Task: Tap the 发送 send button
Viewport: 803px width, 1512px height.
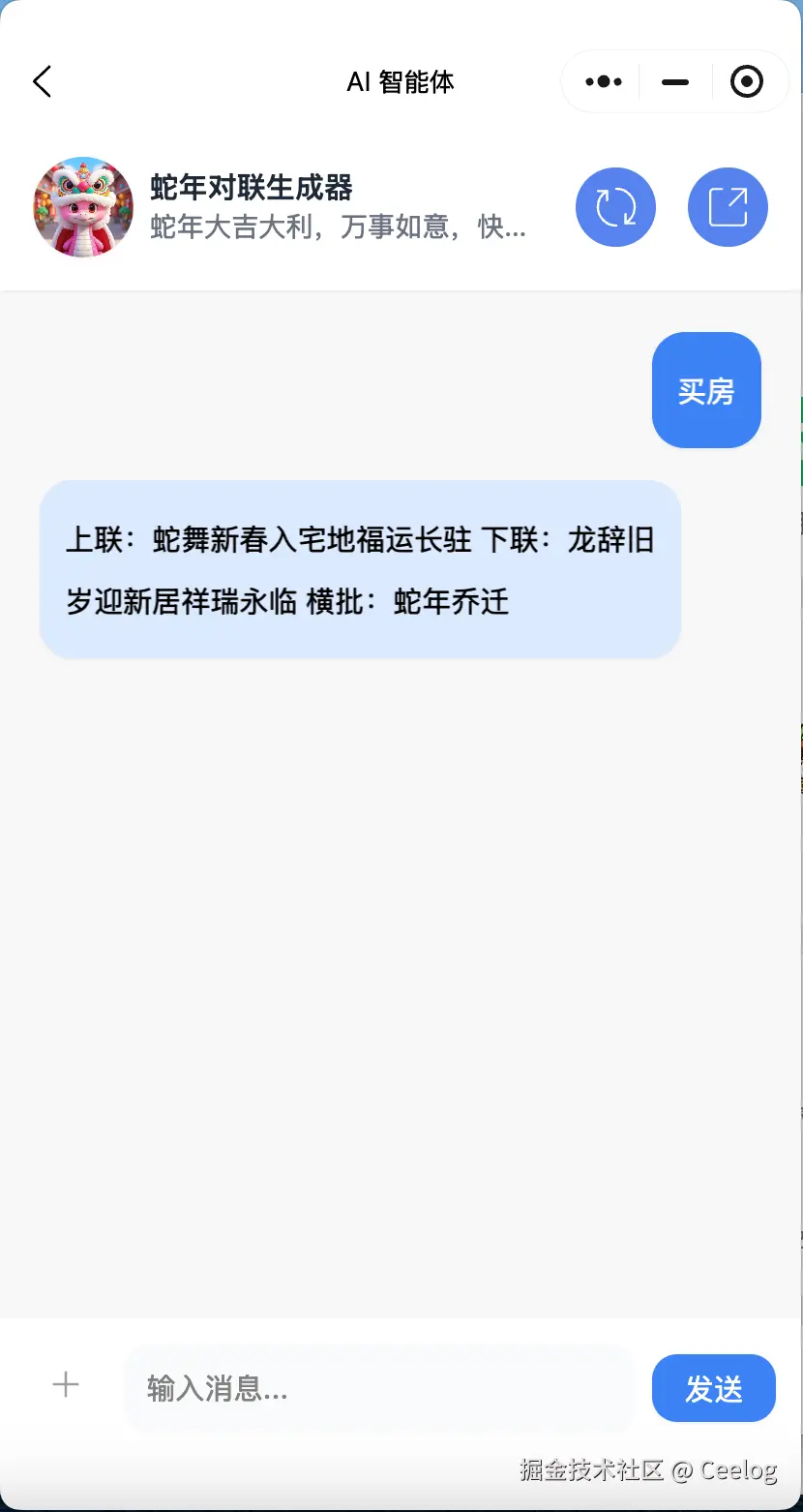Action: pyautogui.click(x=713, y=1389)
